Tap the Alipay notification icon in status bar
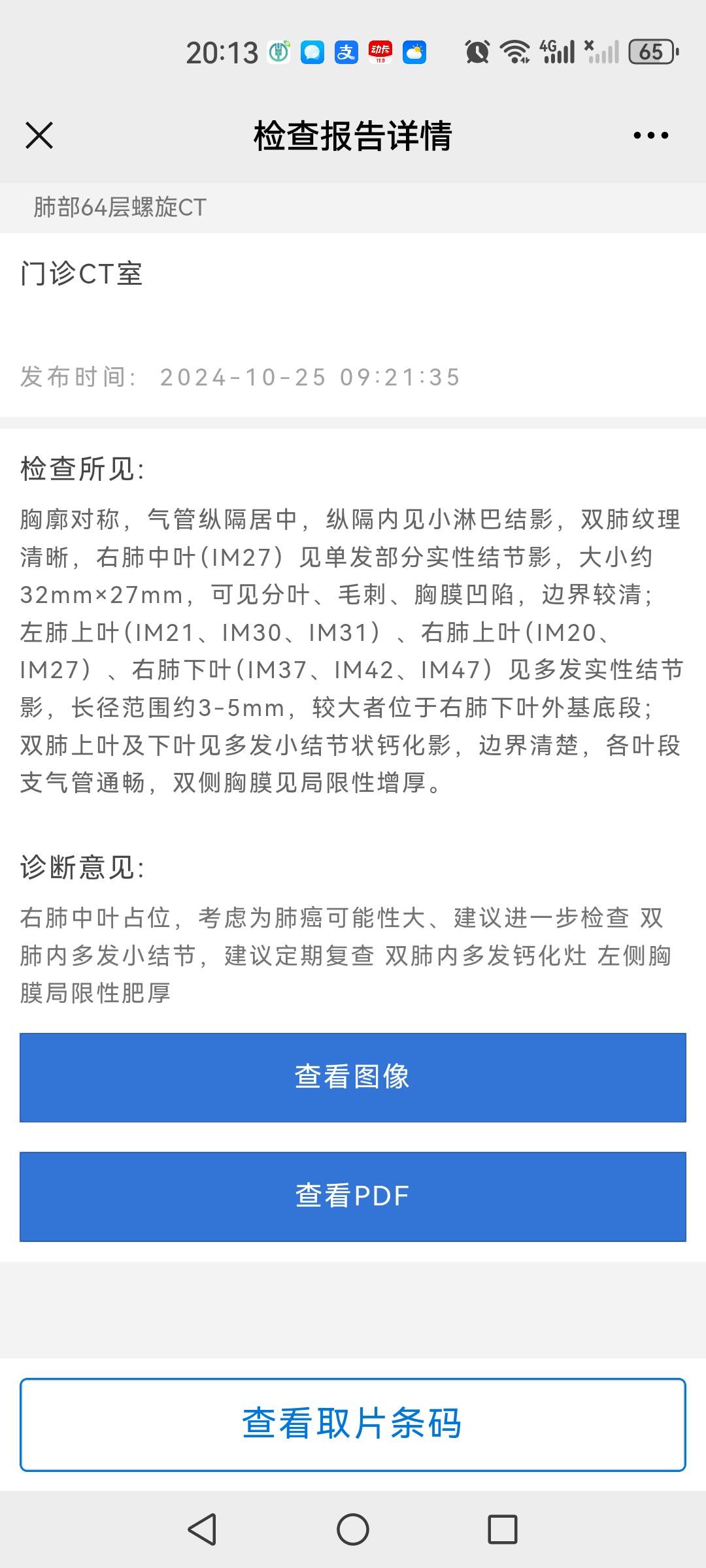 tap(345, 51)
